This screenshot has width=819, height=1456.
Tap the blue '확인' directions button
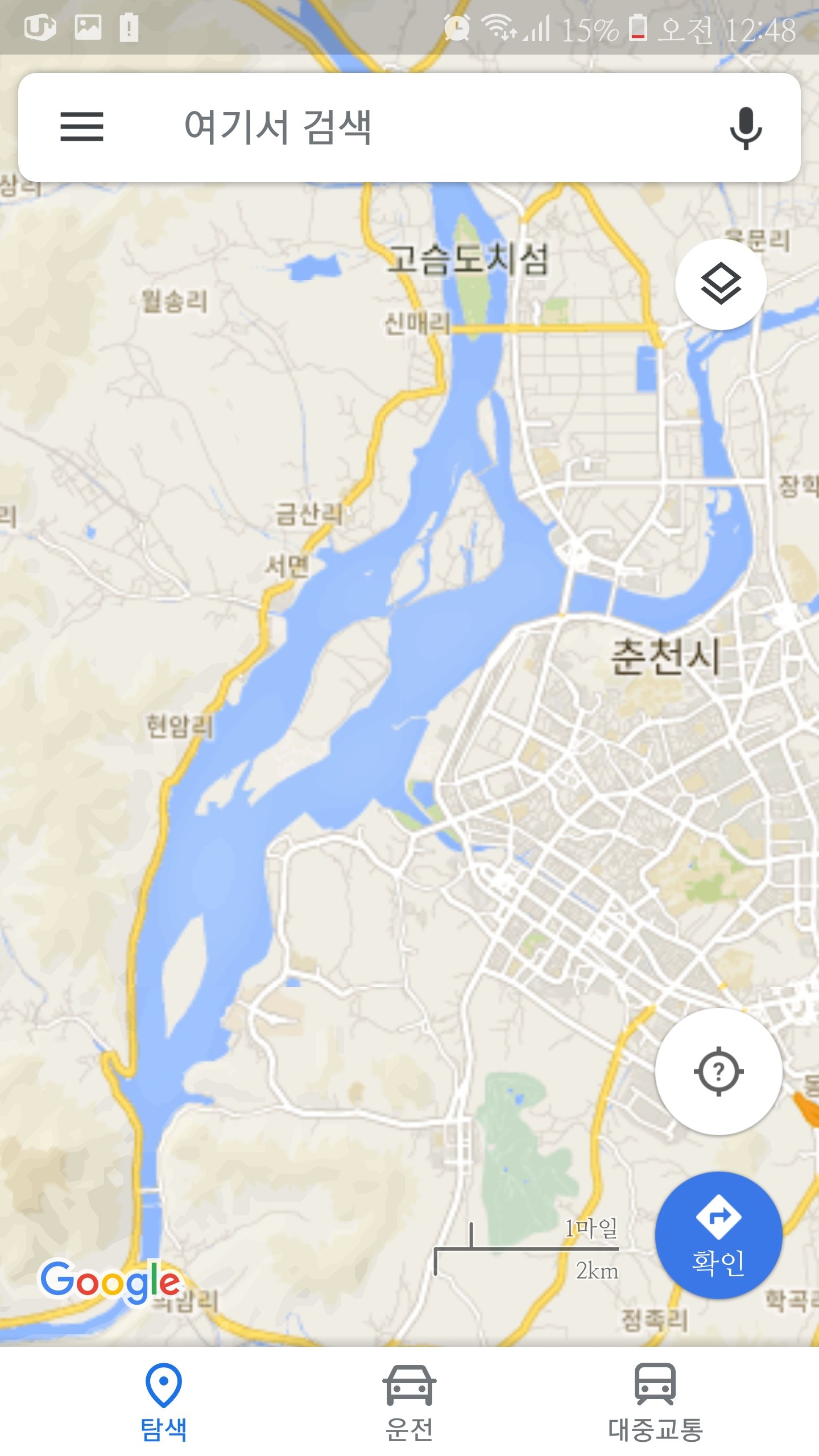tap(718, 1235)
